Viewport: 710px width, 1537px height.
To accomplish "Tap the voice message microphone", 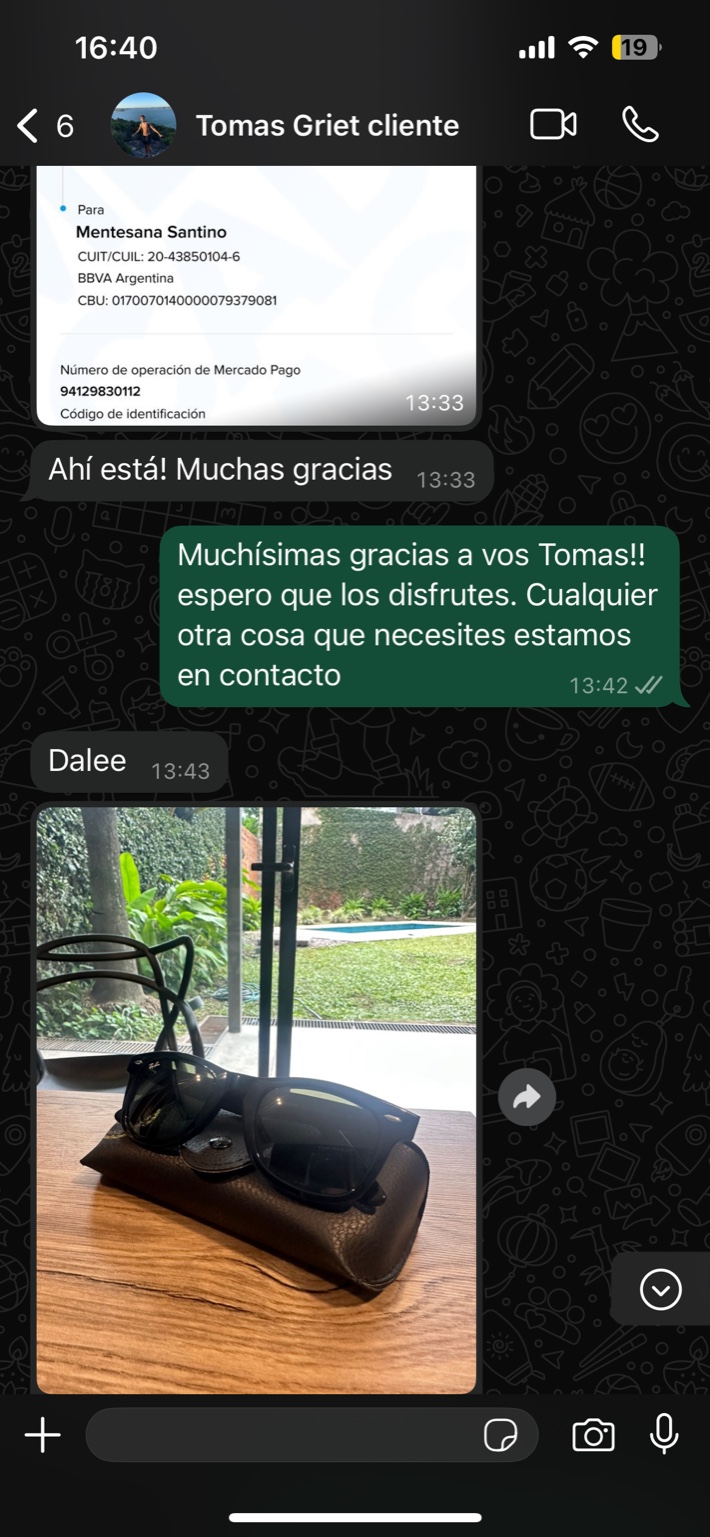I will [x=664, y=1434].
